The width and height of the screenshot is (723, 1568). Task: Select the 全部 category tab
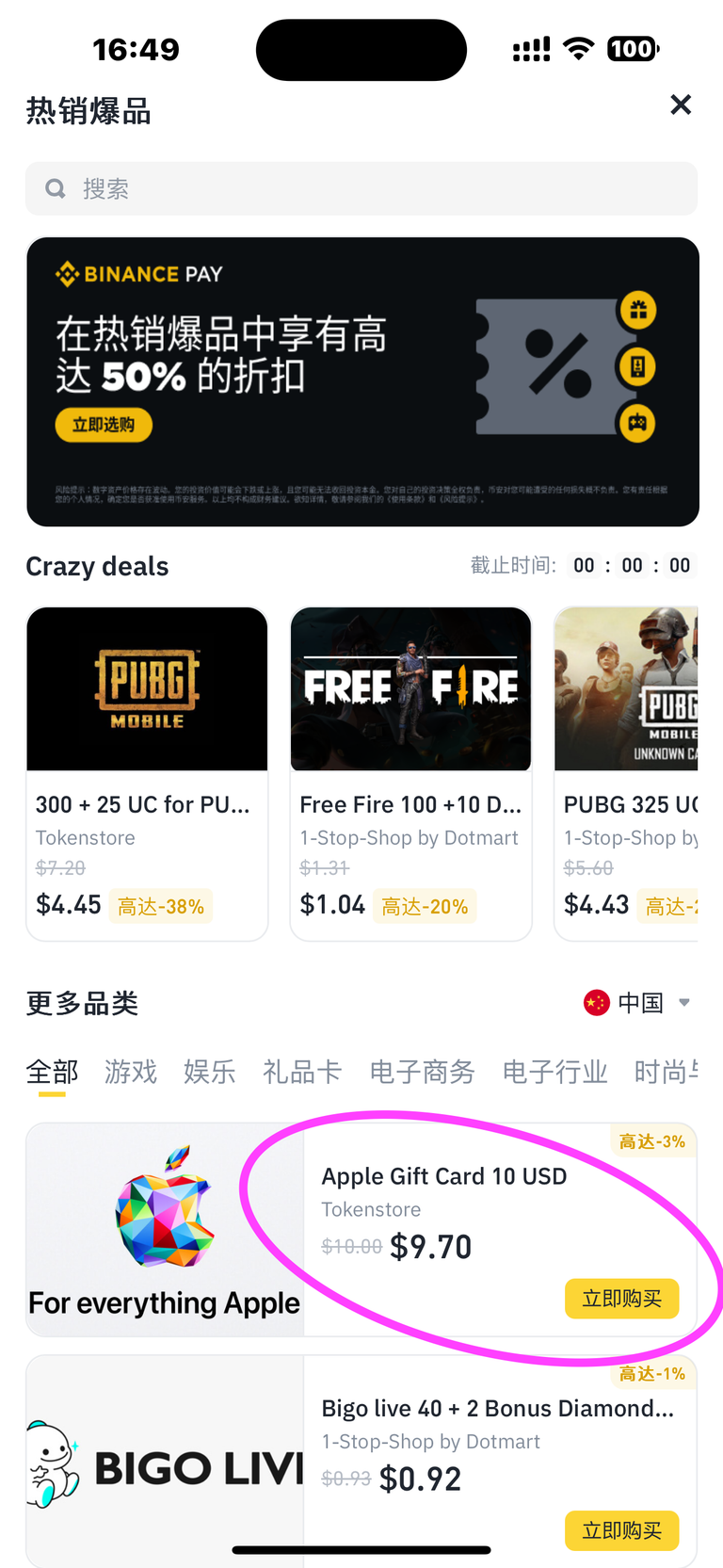click(x=52, y=1072)
